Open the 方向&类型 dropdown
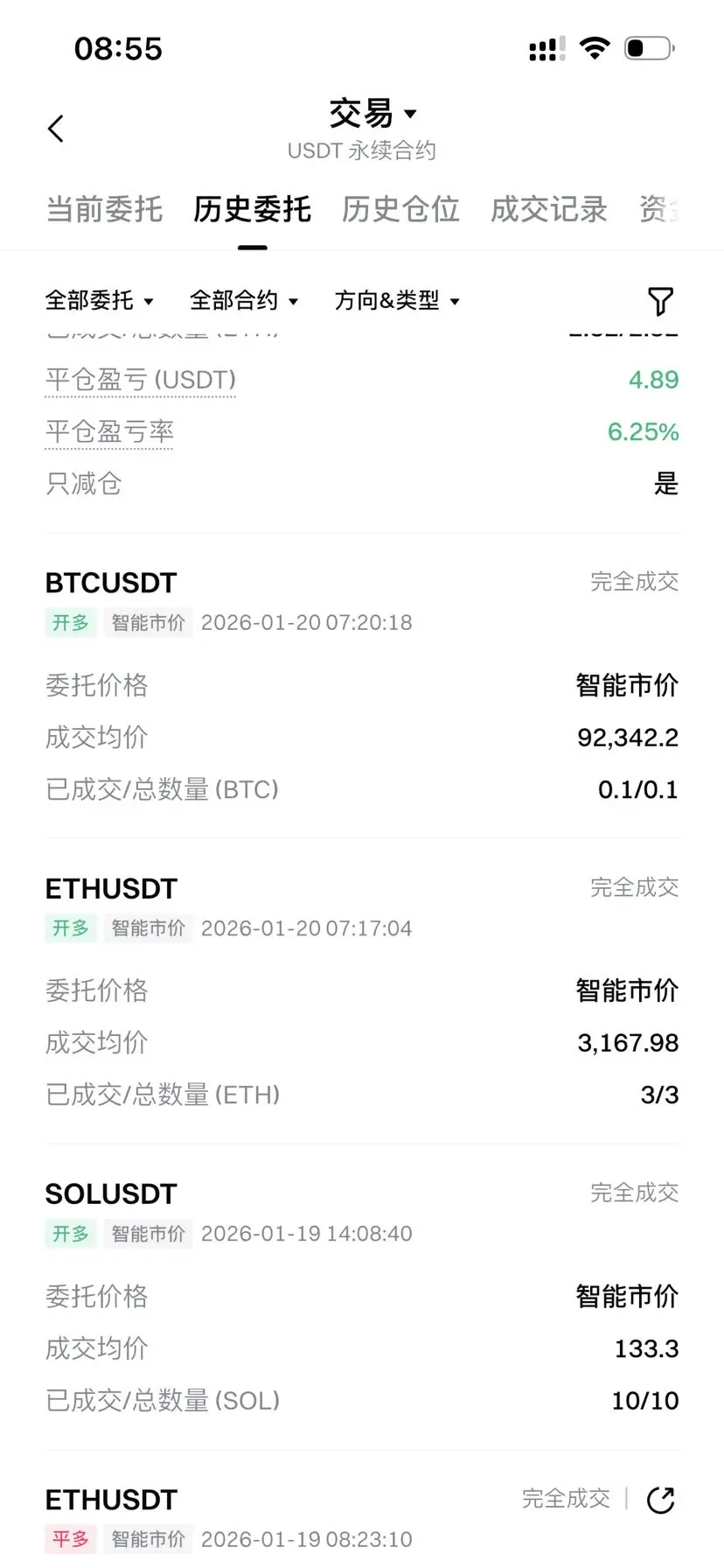724x1568 pixels. coord(396,301)
